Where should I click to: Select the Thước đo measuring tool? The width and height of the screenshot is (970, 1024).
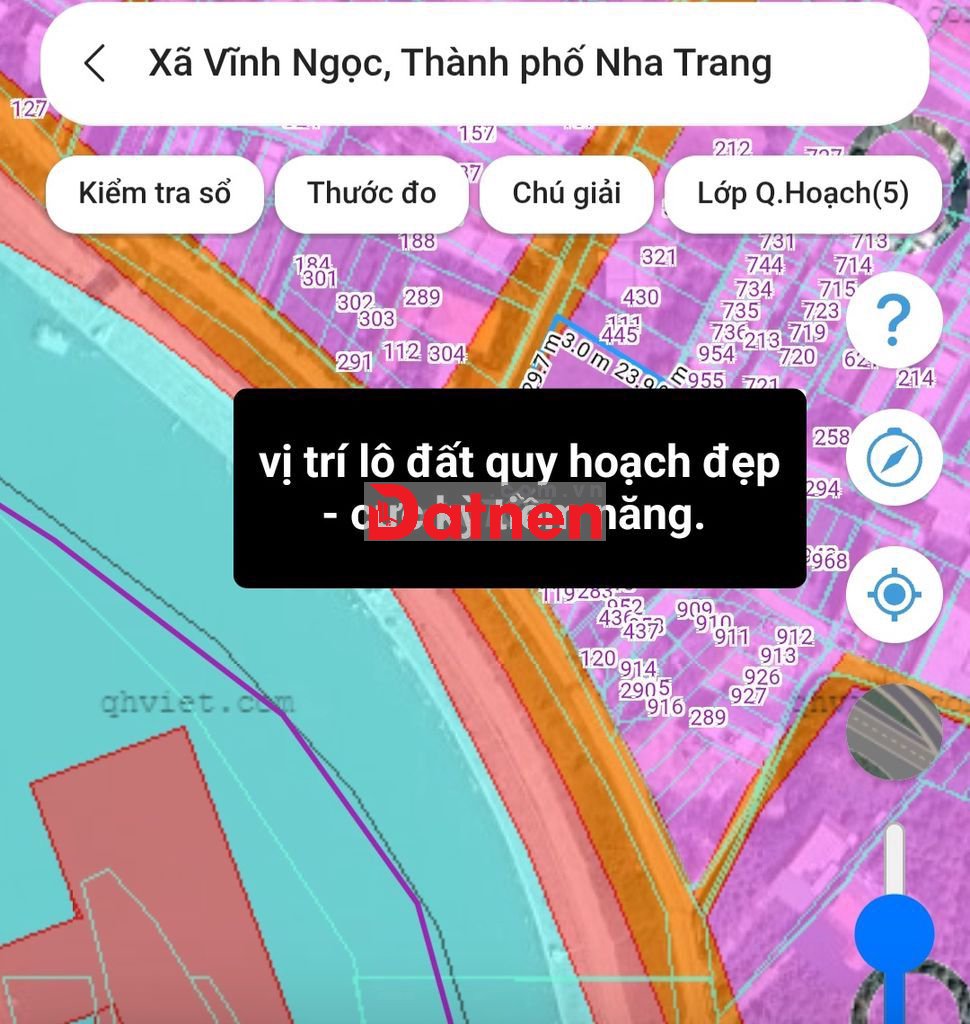pyautogui.click(x=371, y=194)
